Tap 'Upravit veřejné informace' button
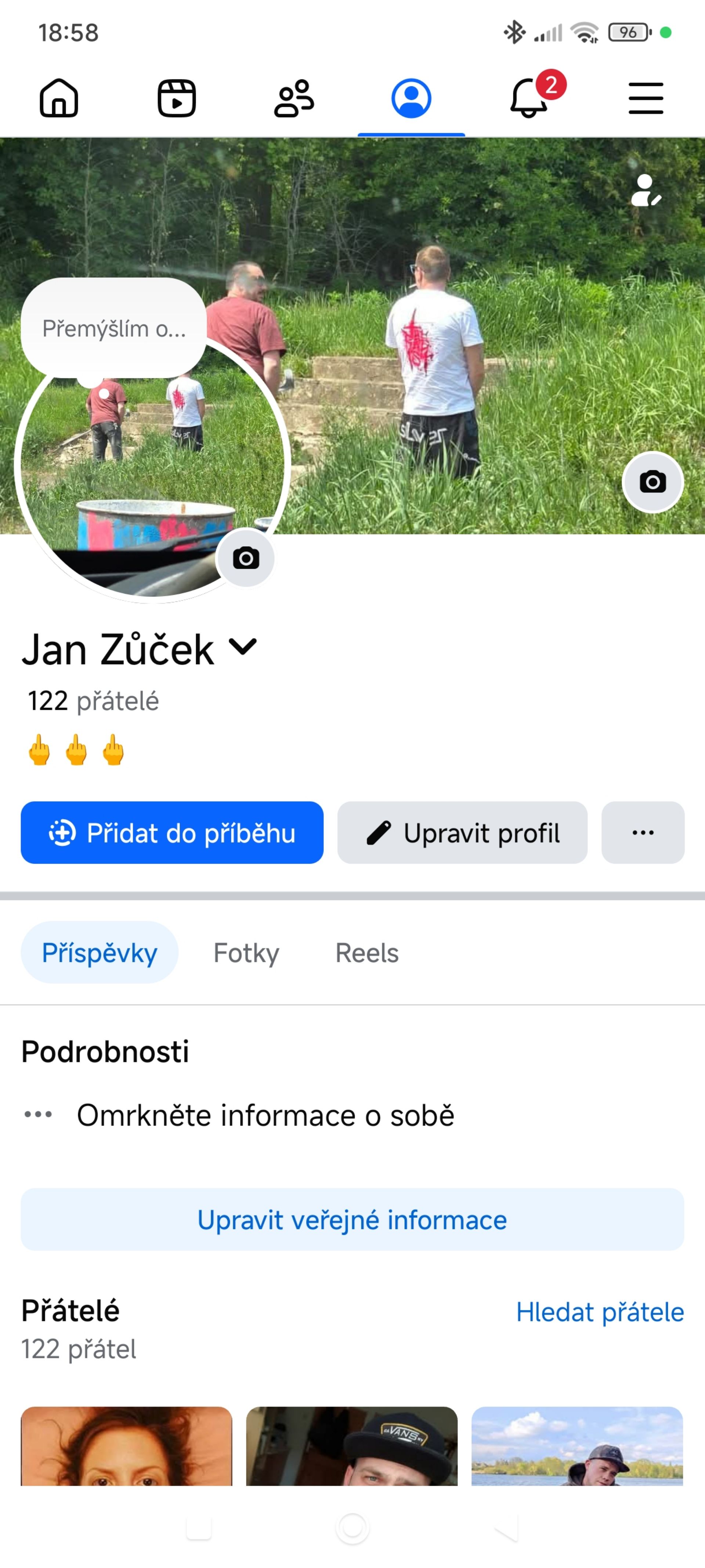Screen dimensions: 705x1568 [x=352, y=1220]
